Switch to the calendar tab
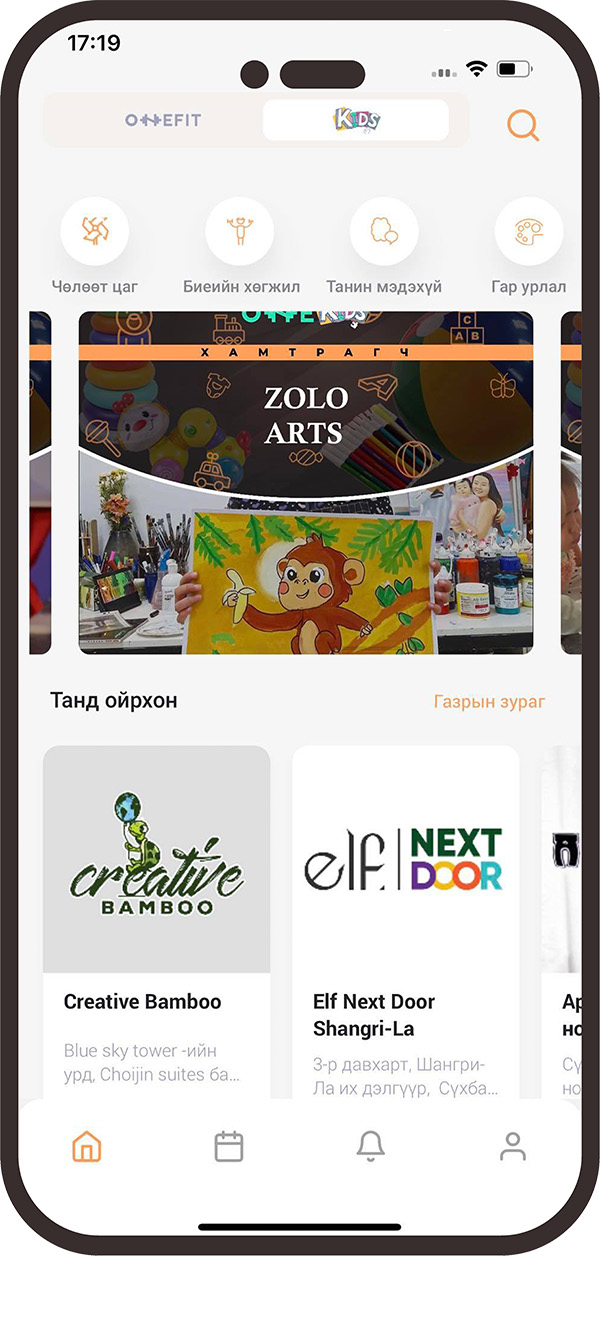 [x=229, y=1147]
